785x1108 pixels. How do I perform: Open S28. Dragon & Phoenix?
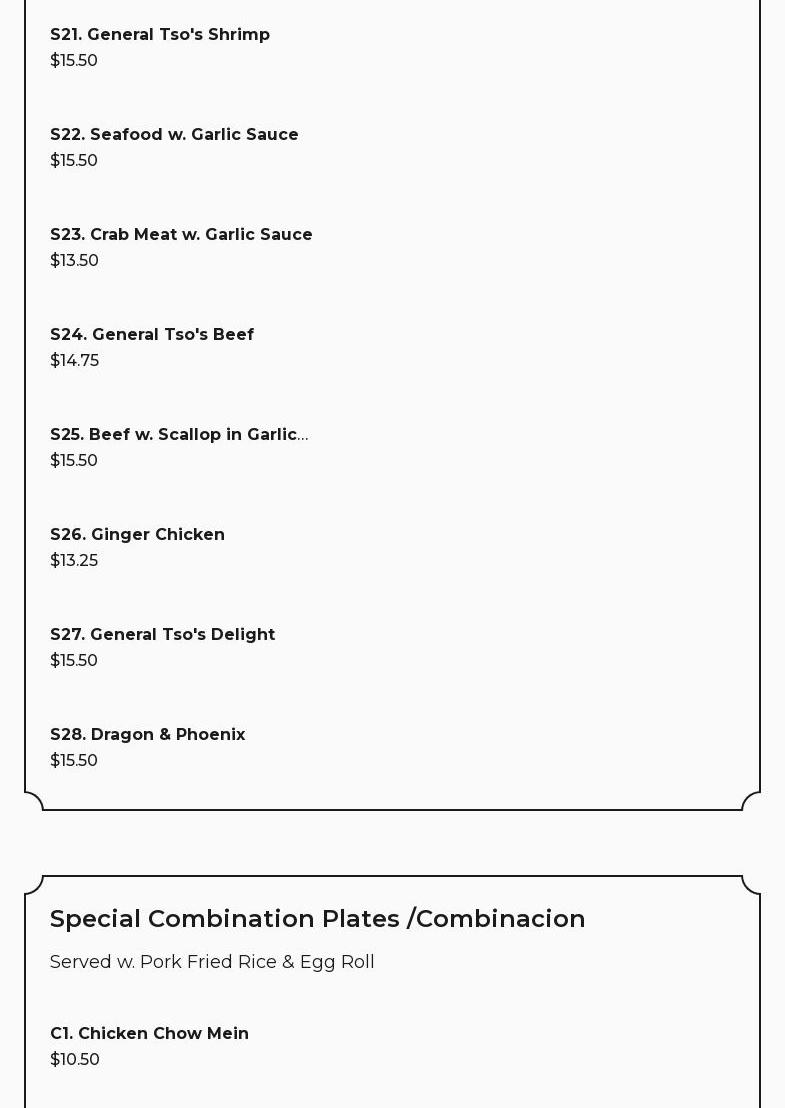(147, 735)
